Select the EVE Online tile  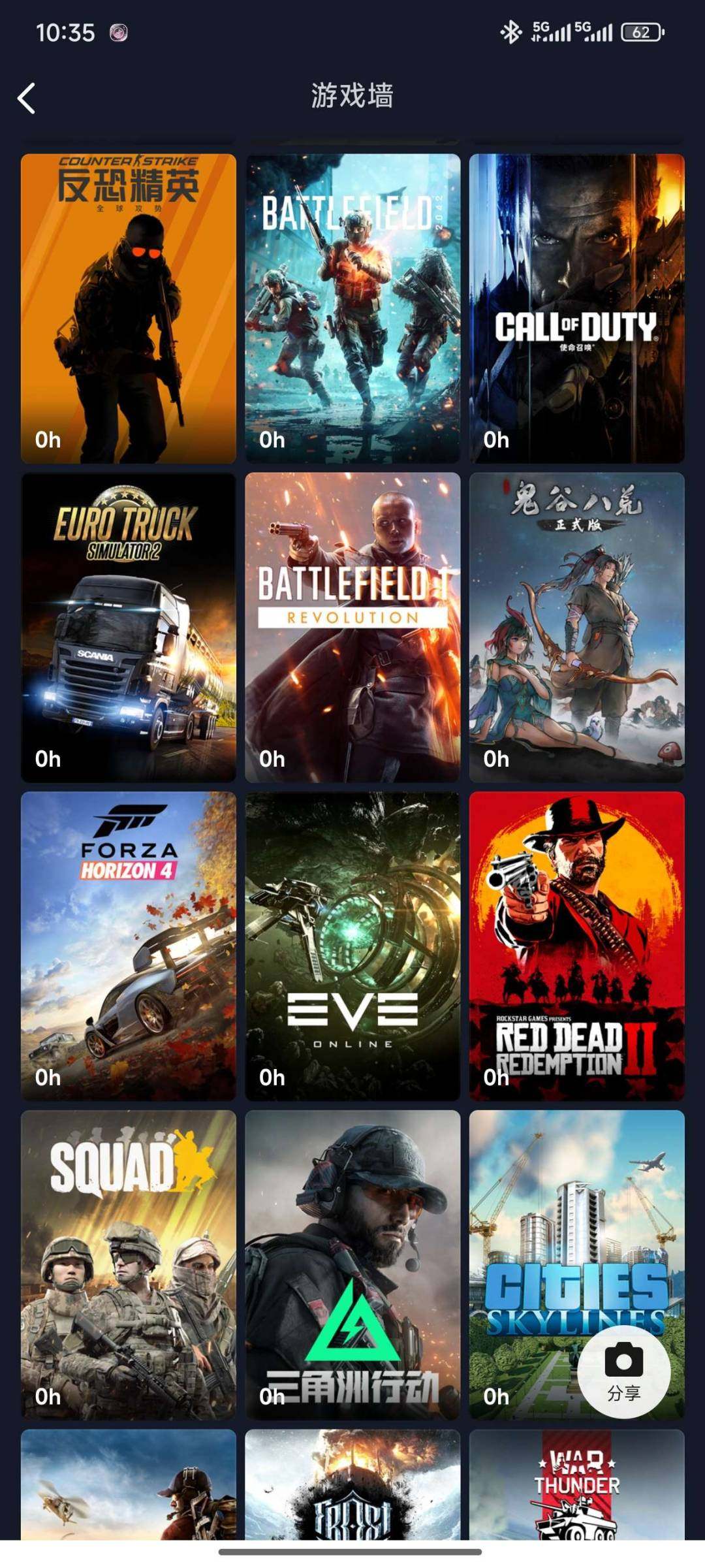352,946
